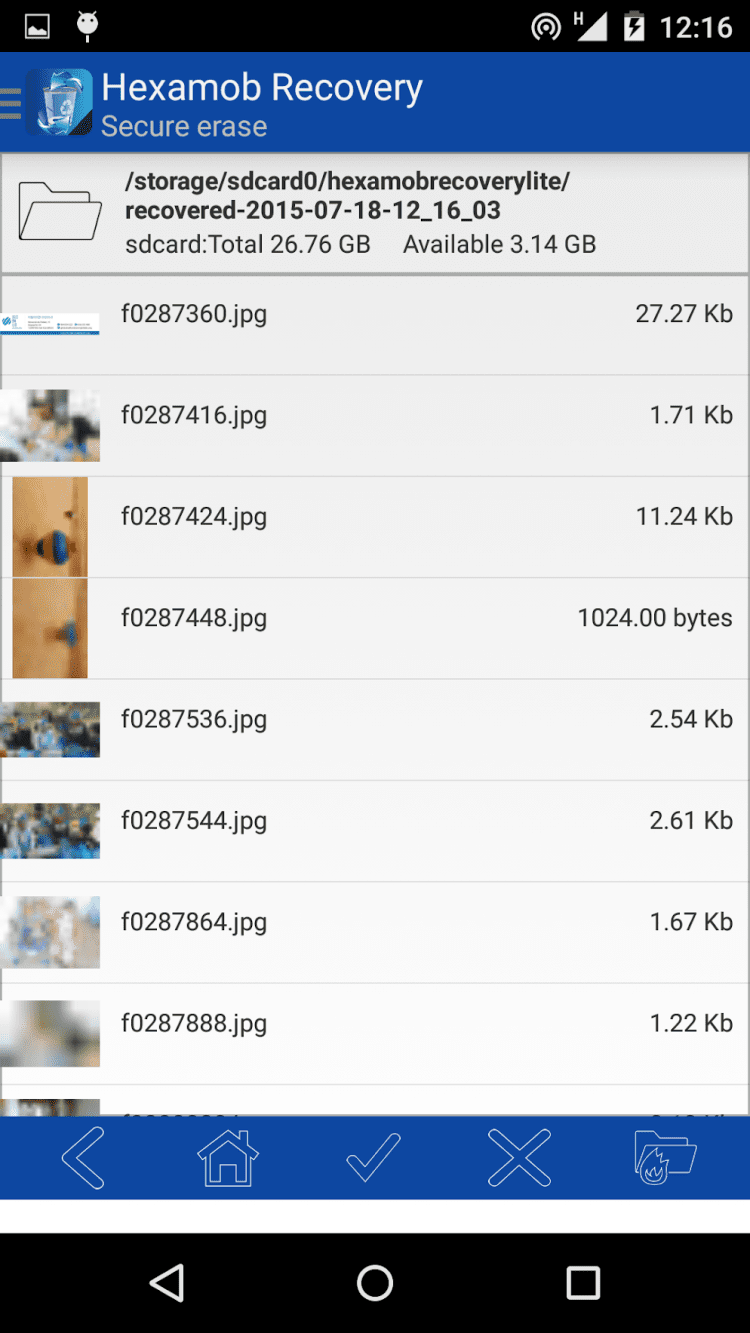Open the hamburger drawer menu
This screenshot has width=750, height=1333.
11,103
